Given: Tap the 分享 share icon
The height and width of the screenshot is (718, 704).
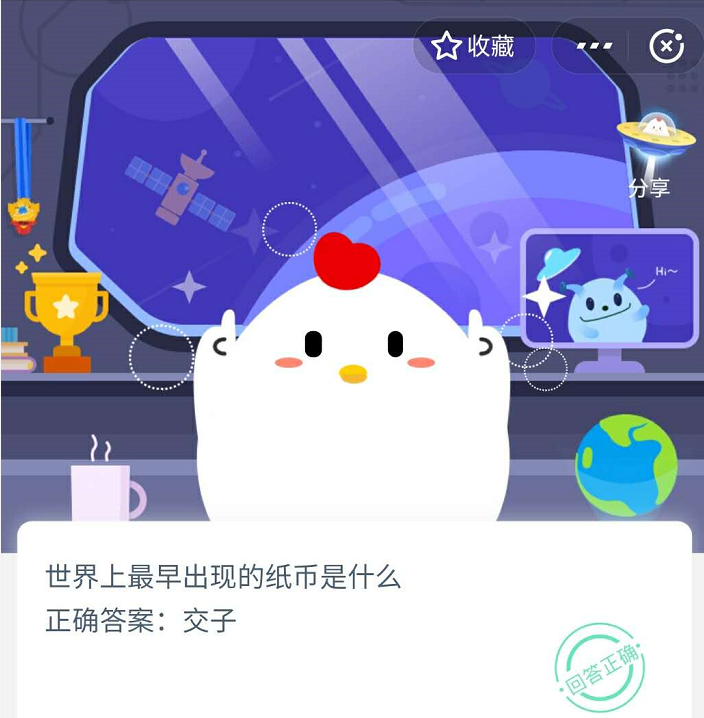Looking at the screenshot, I should coord(650,155).
